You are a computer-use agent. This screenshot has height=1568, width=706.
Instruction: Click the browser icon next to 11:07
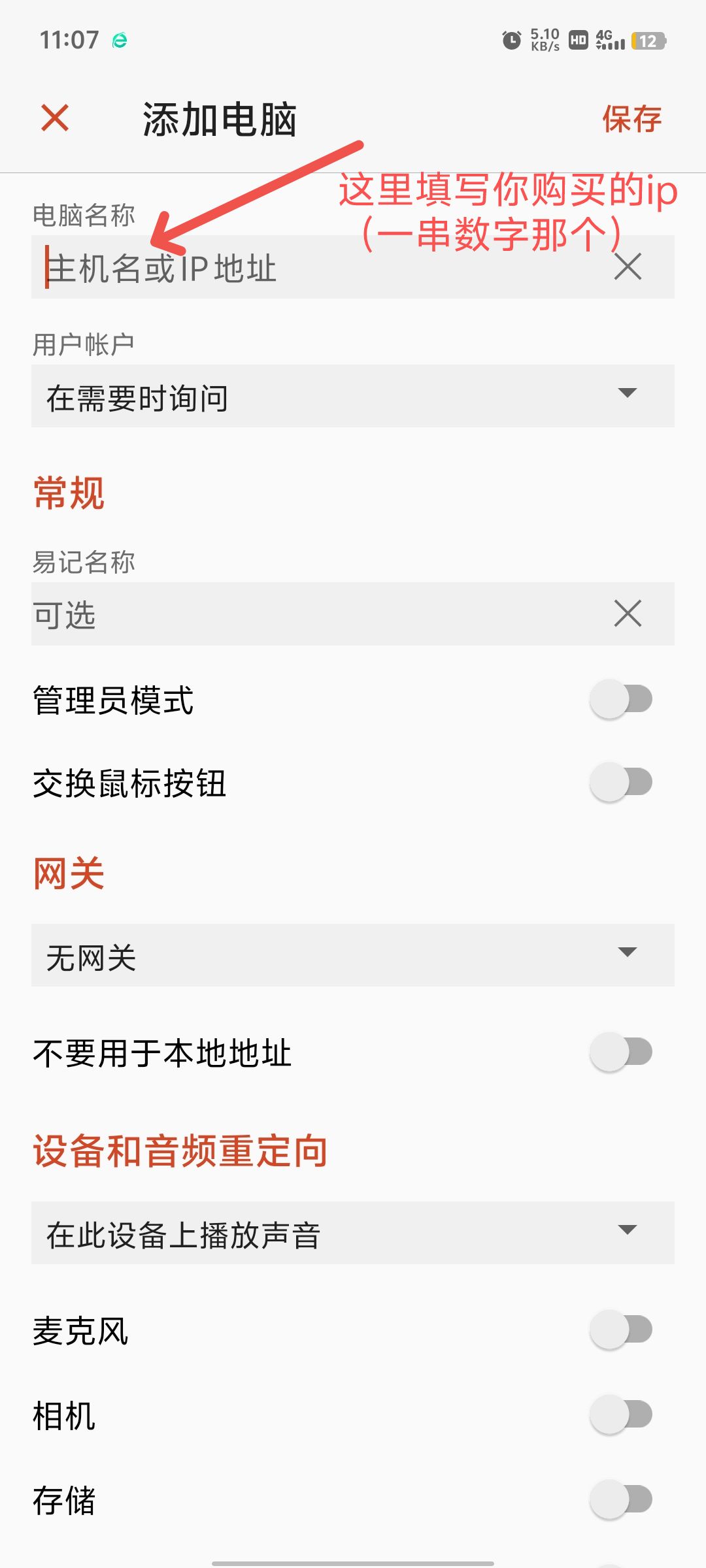(118, 39)
